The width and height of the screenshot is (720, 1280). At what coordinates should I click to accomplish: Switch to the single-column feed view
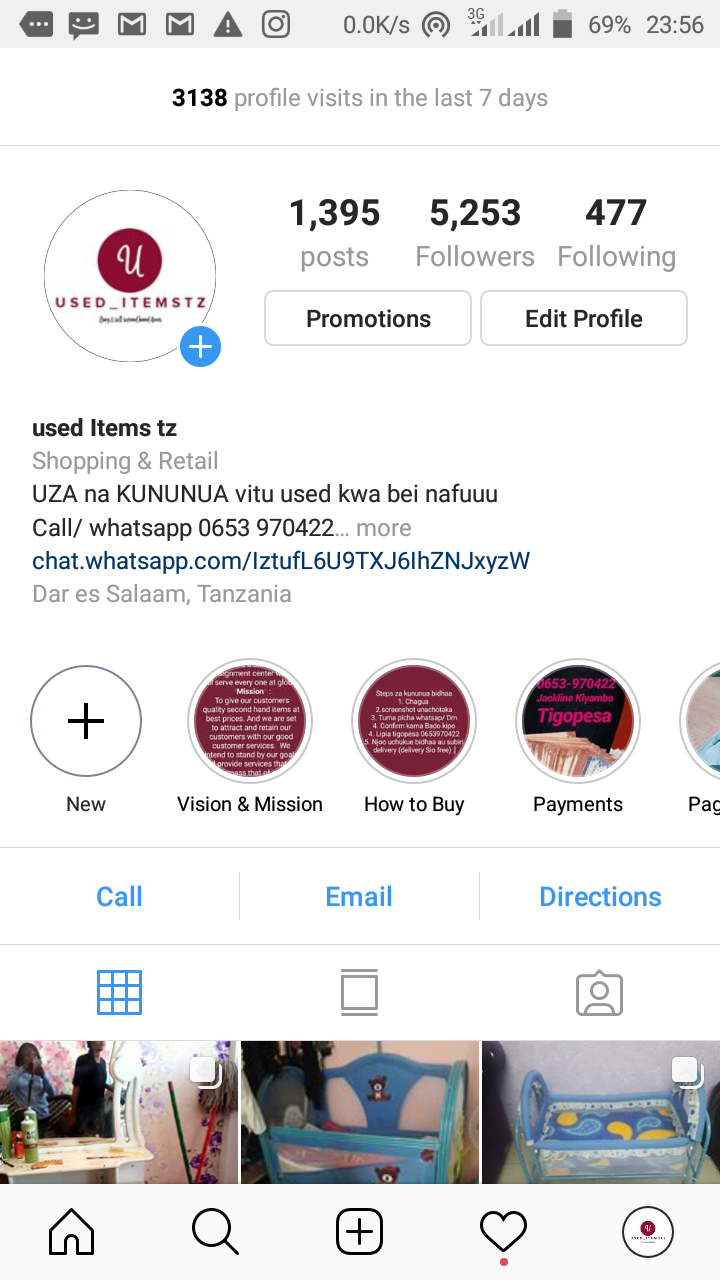359,993
